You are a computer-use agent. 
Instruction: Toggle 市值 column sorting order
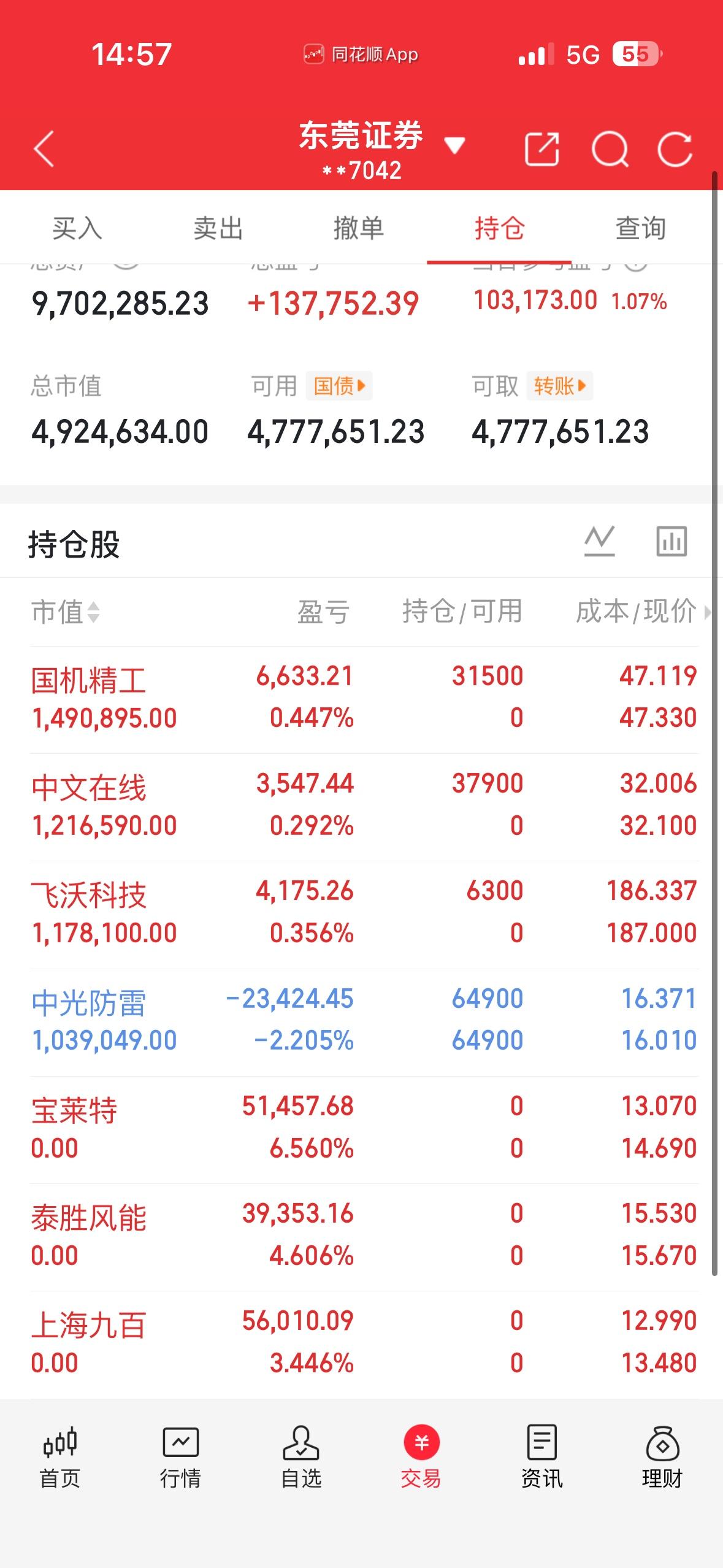pyautogui.click(x=63, y=612)
